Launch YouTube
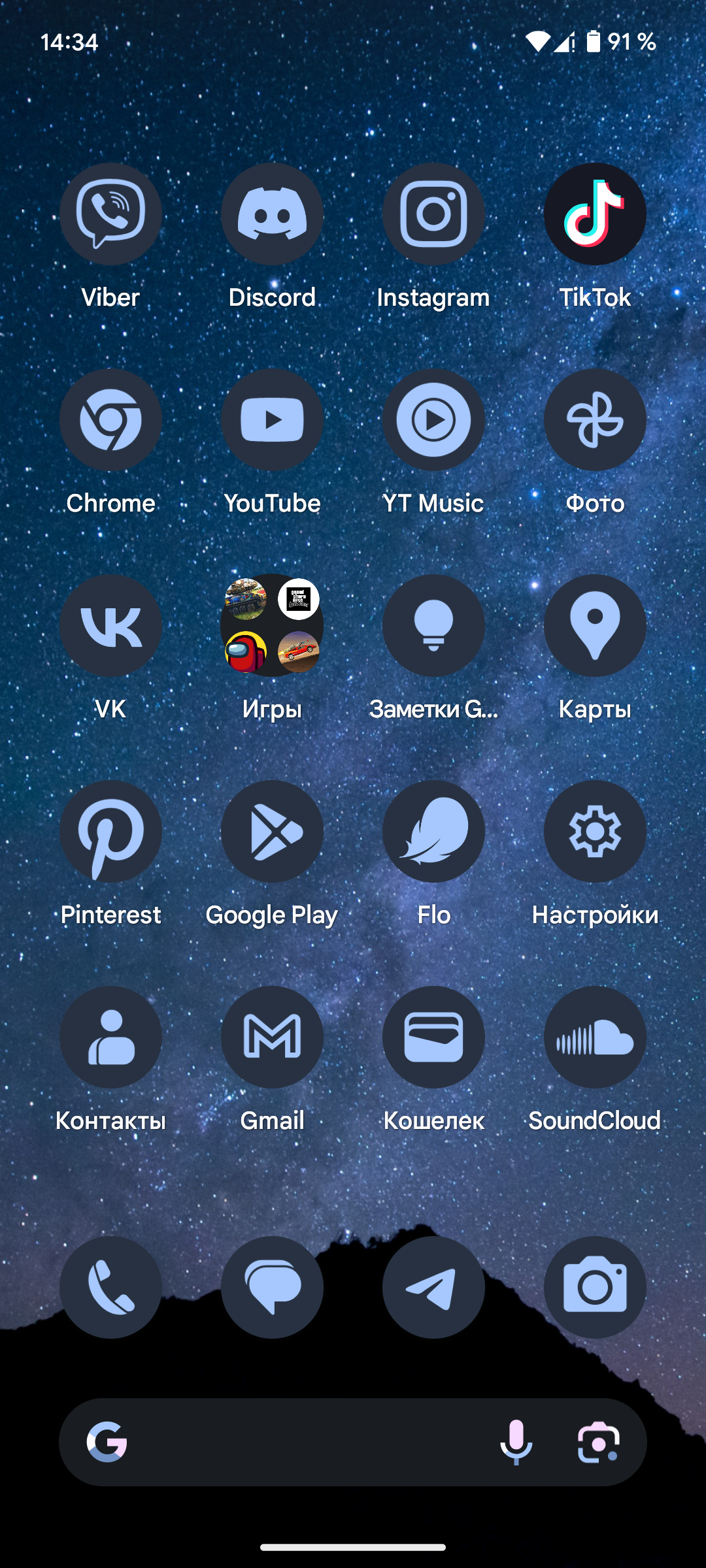 tap(272, 419)
